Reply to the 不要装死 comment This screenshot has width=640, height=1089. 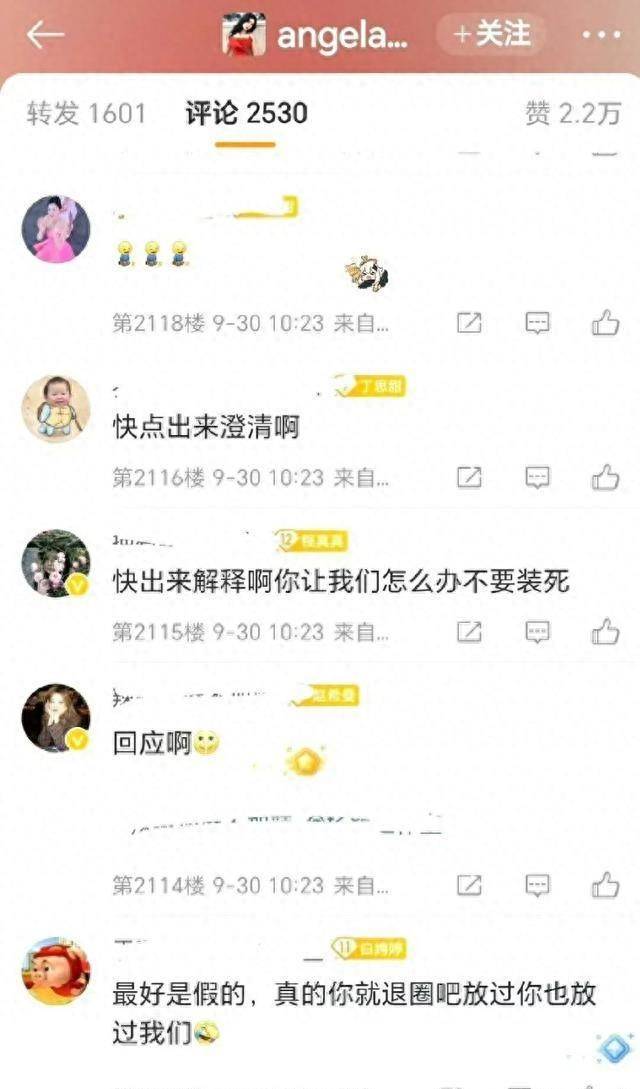(x=538, y=631)
